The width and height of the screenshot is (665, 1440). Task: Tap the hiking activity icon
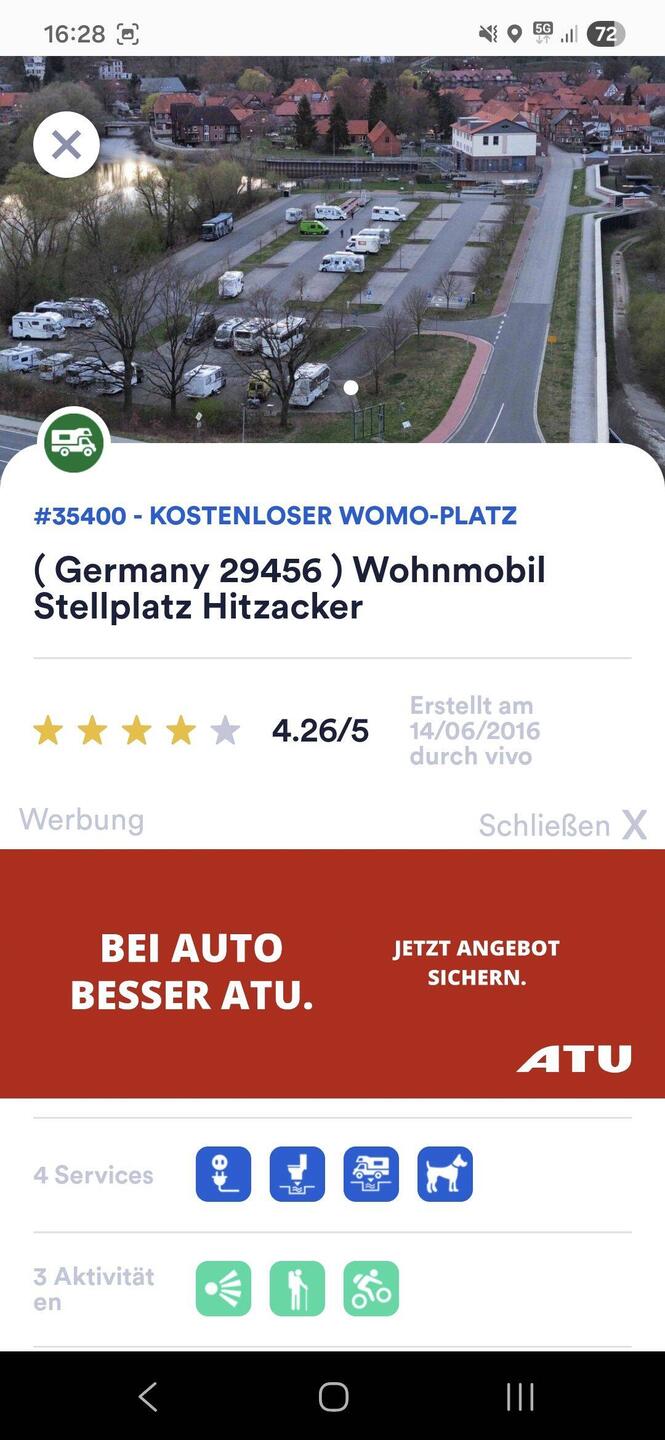pyautogui.click(x=297, y=1288)
